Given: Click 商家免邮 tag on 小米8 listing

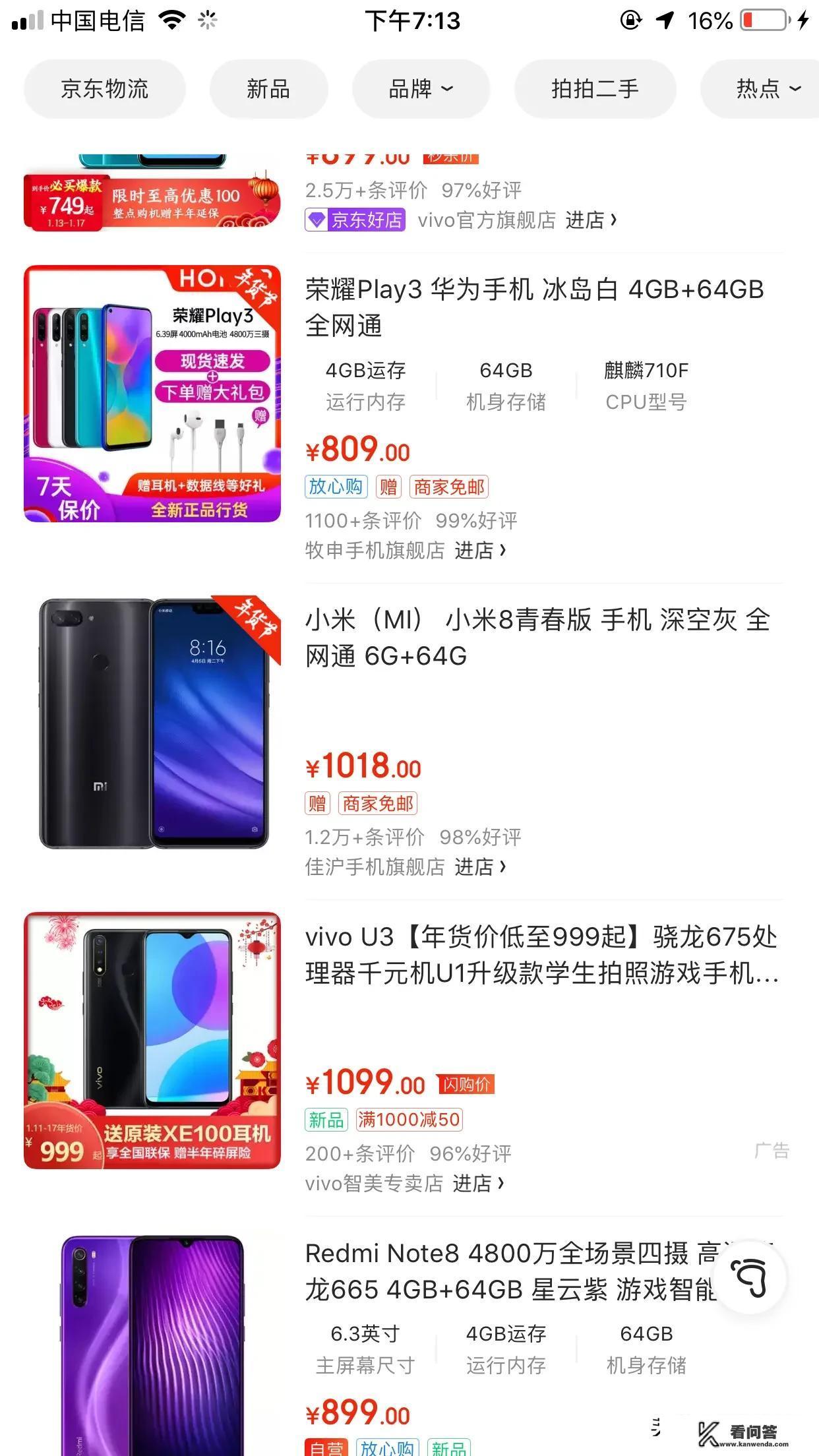Looking at the screenshot, I should pyautogui.click(x=378, y=804).
